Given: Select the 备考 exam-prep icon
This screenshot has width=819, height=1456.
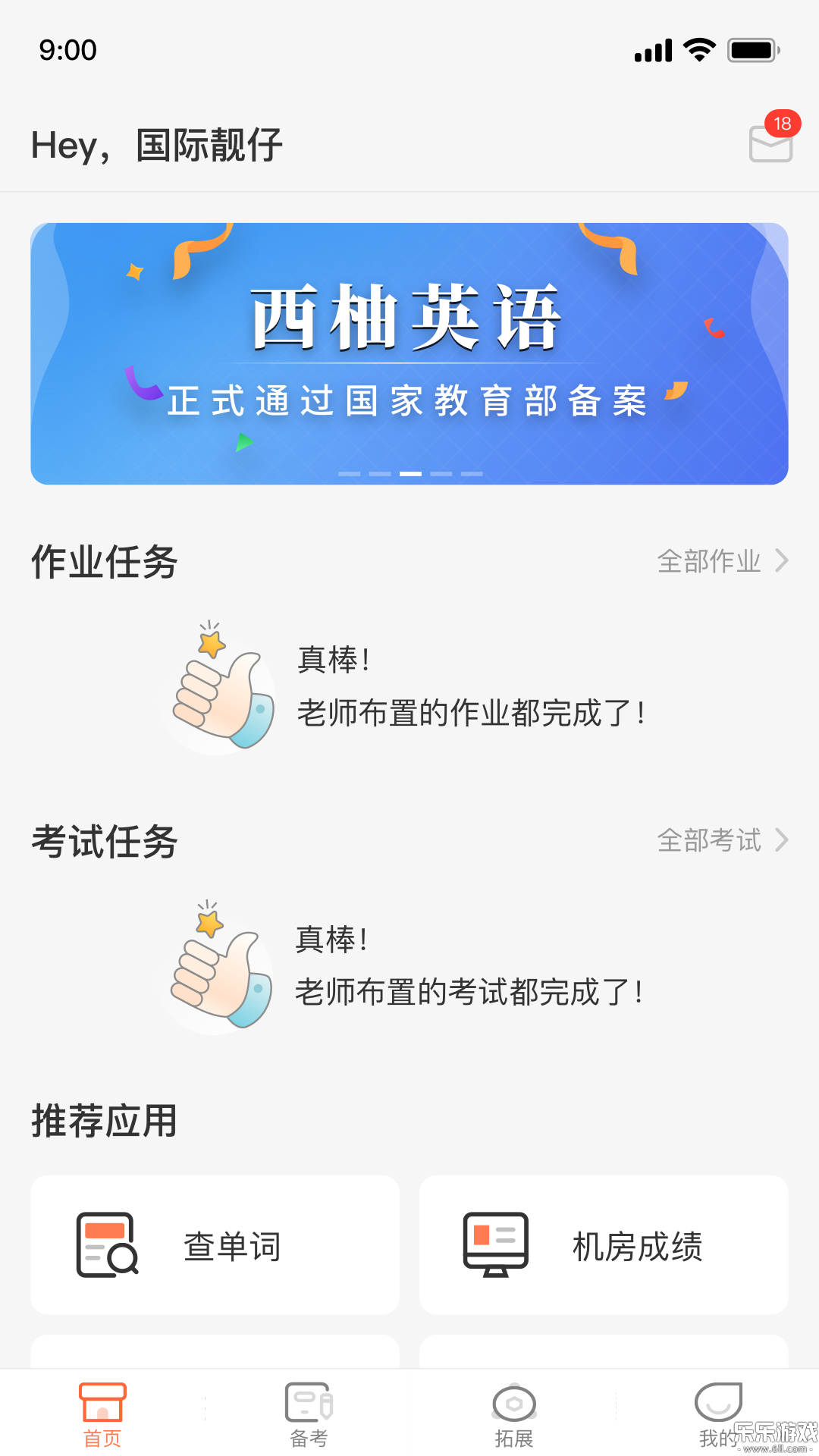Looking at the screenshot, I should (309, 1407).
